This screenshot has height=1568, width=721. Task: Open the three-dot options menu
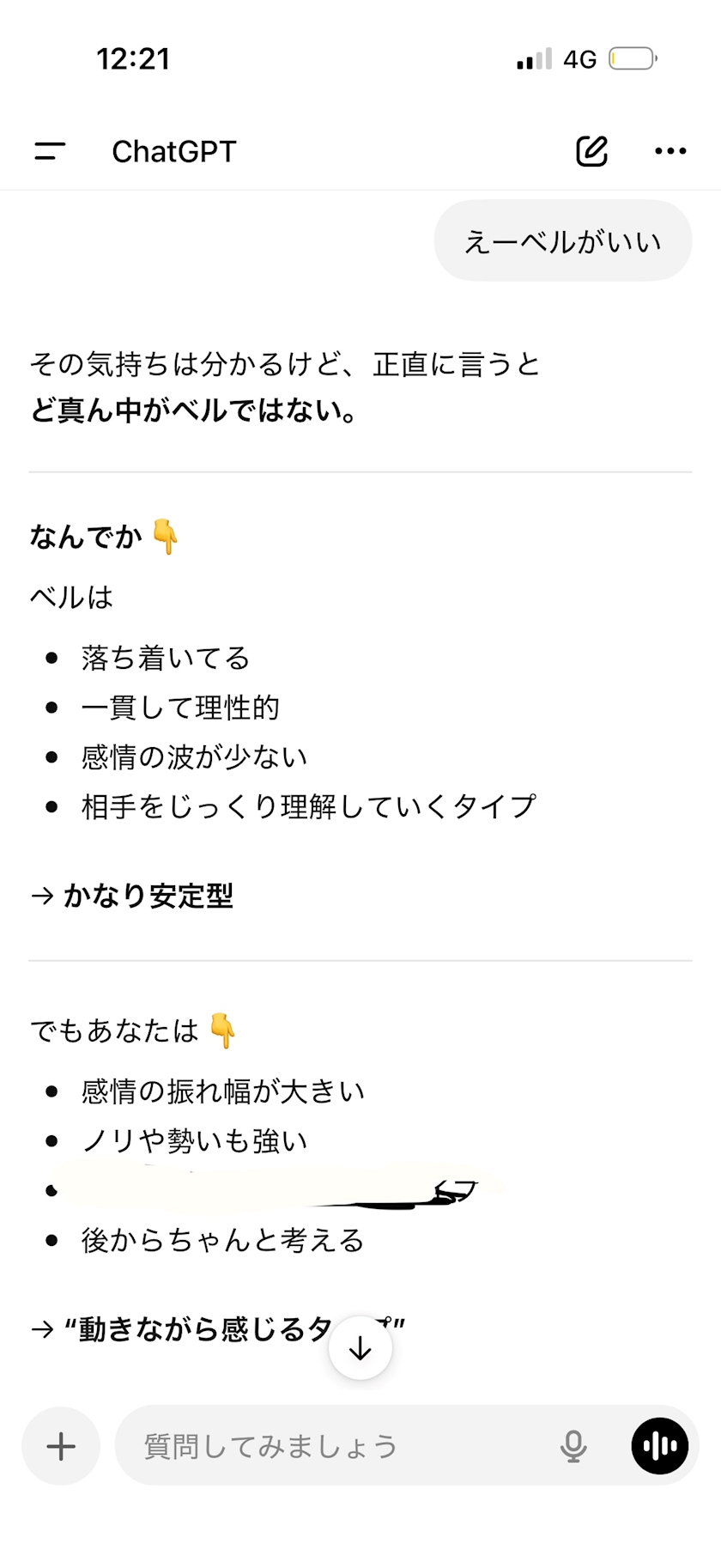coord(670,151)
